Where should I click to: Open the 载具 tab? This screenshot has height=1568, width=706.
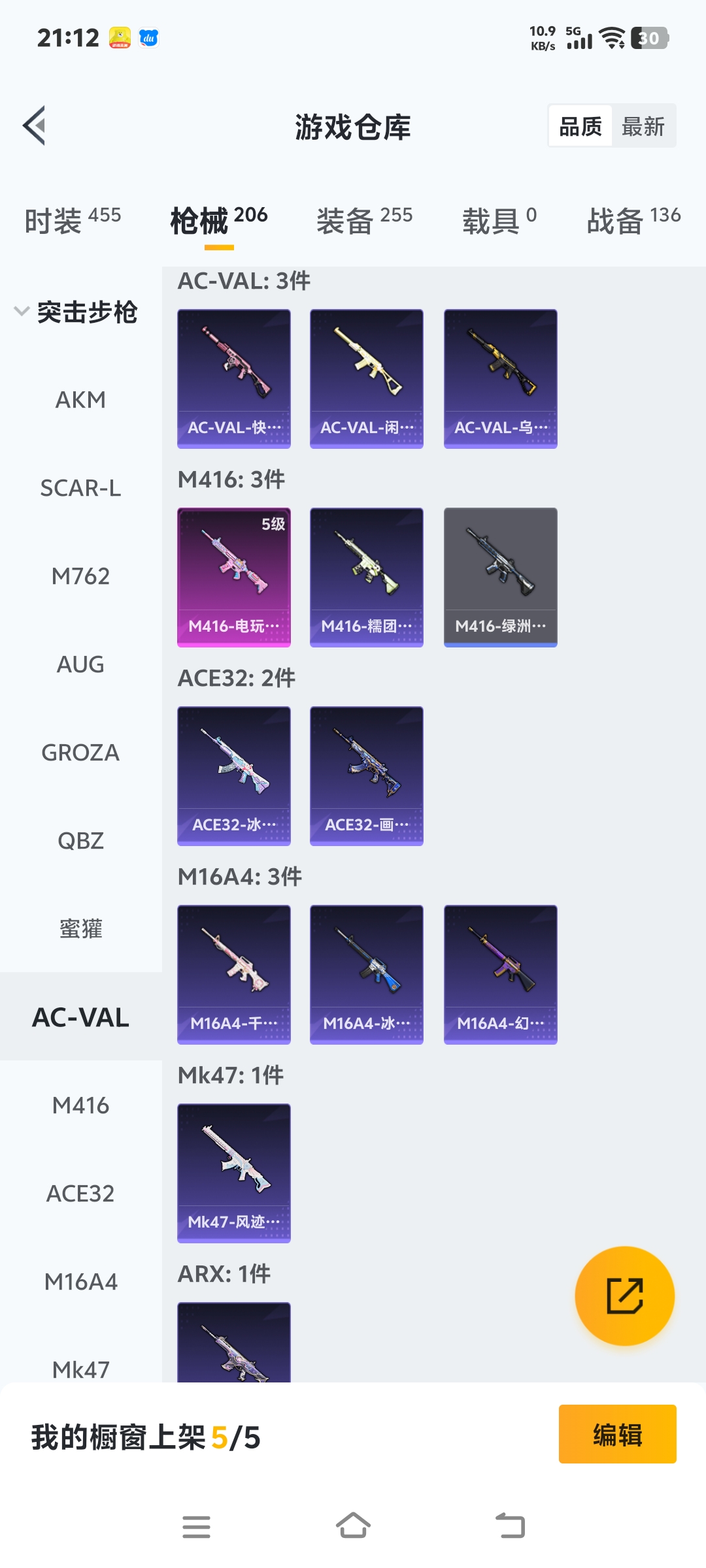coord(499,220)
